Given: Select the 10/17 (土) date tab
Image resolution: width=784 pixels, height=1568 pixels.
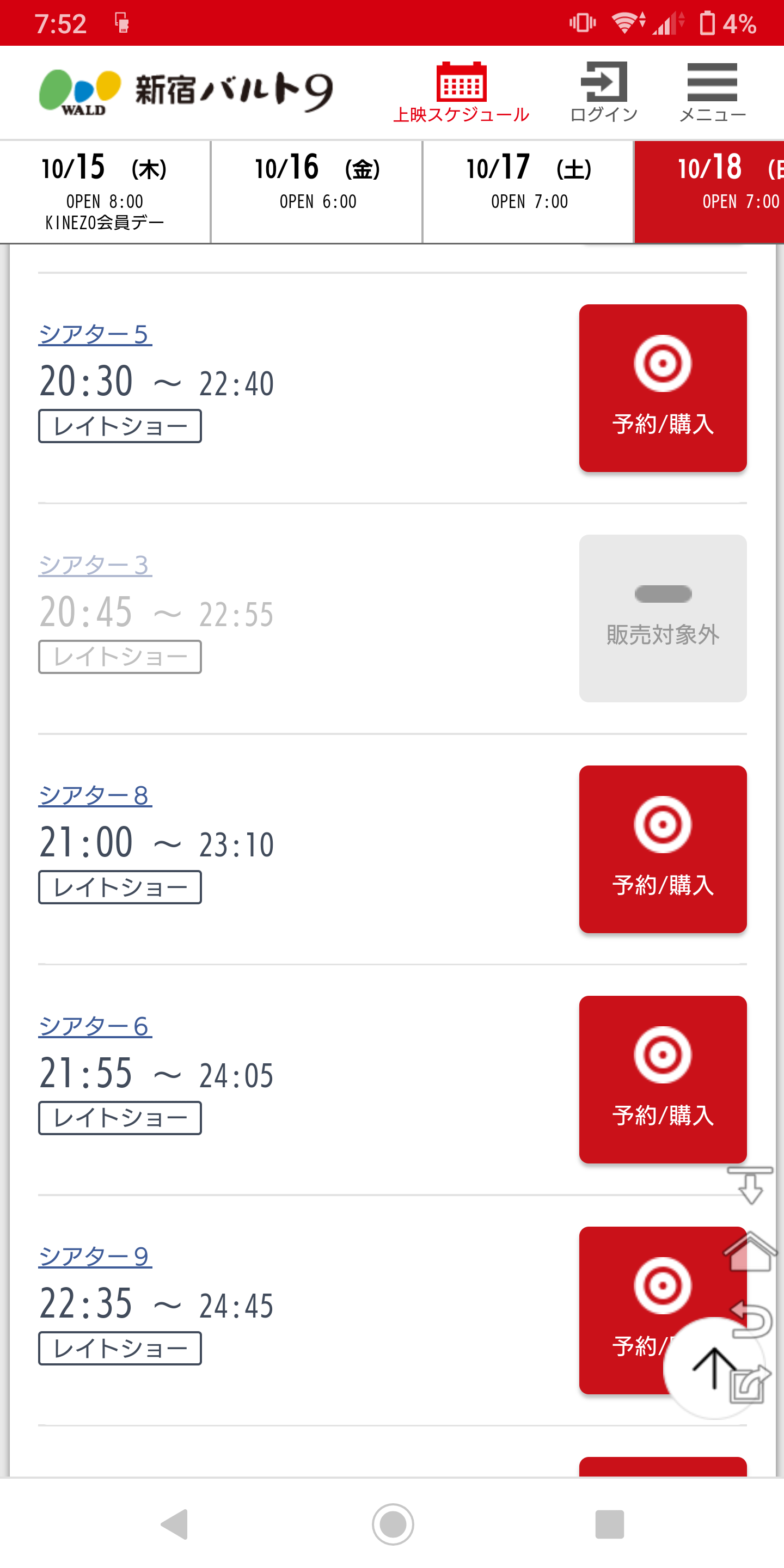Looking at the screenshot, I should coord(528,192).
